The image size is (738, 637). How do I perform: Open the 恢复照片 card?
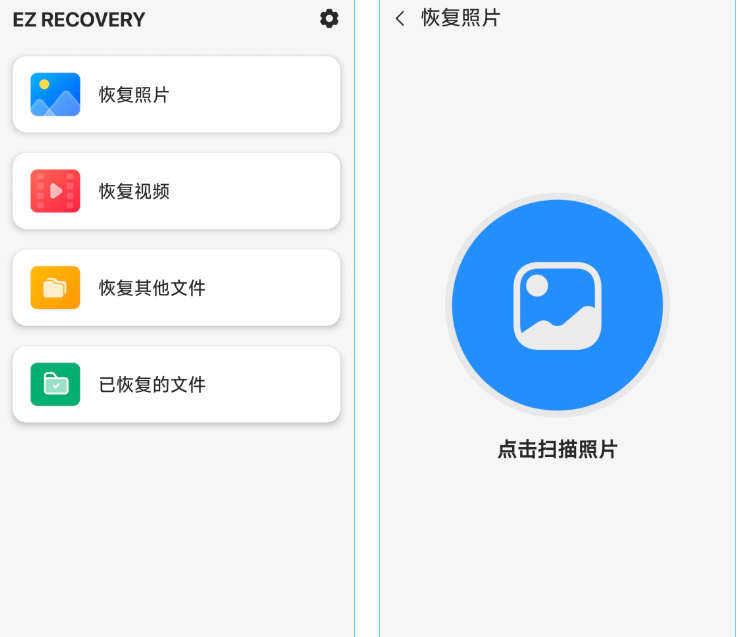pyautogui.click(x=176, y=94)
